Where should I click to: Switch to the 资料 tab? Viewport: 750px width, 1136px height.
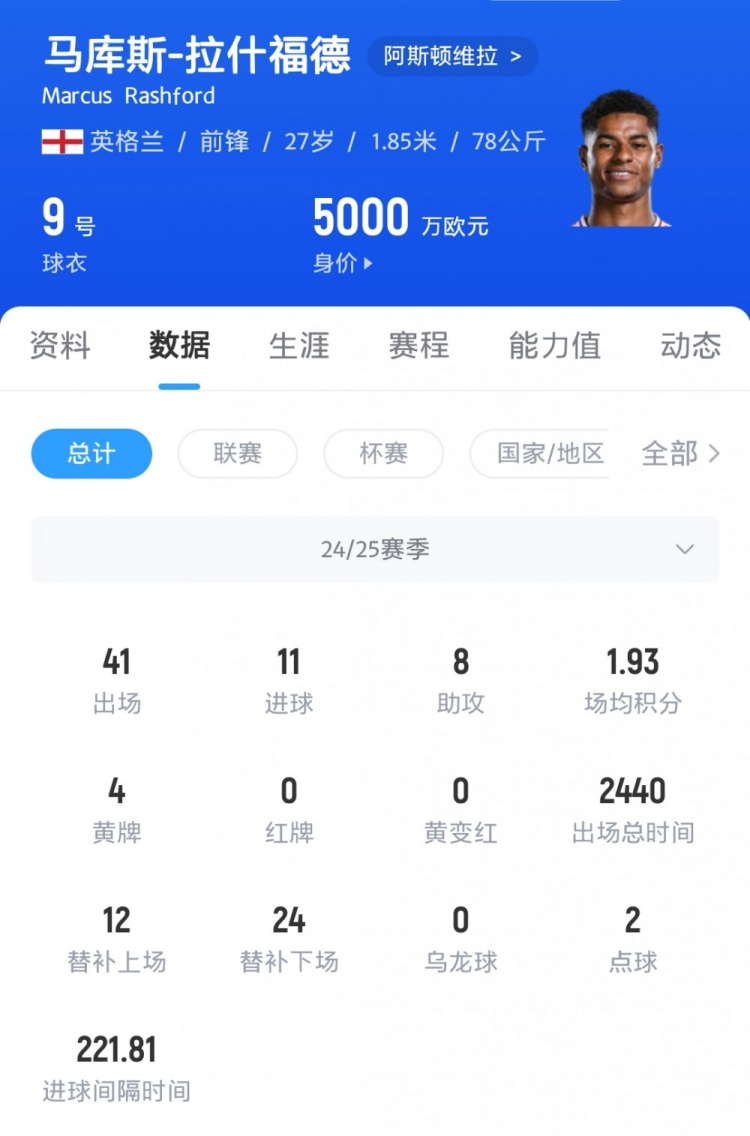click(x=60, y=346)
